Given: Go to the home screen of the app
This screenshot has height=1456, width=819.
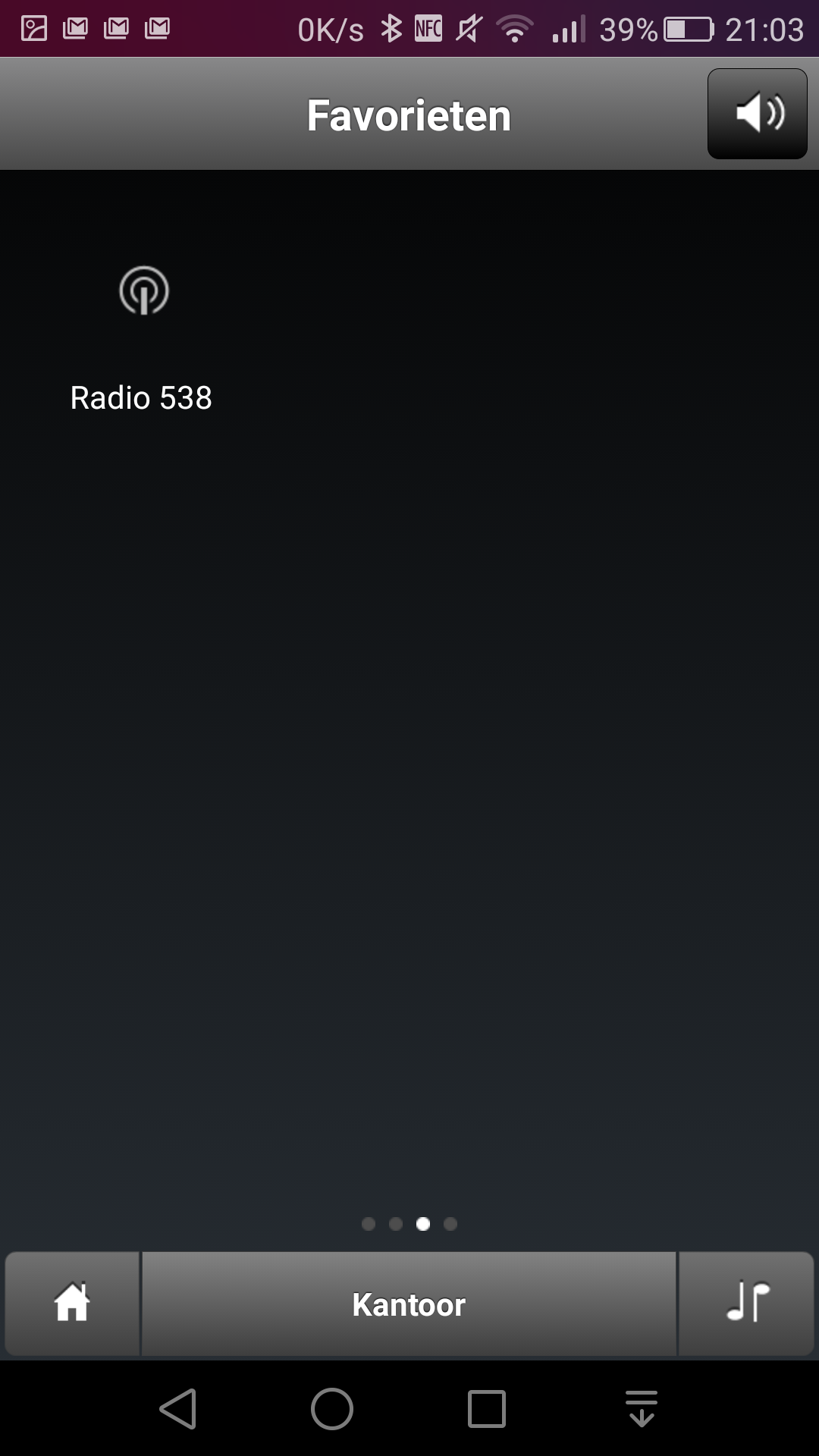Looking at the screenshot, I should click(x=72, y=1304).
